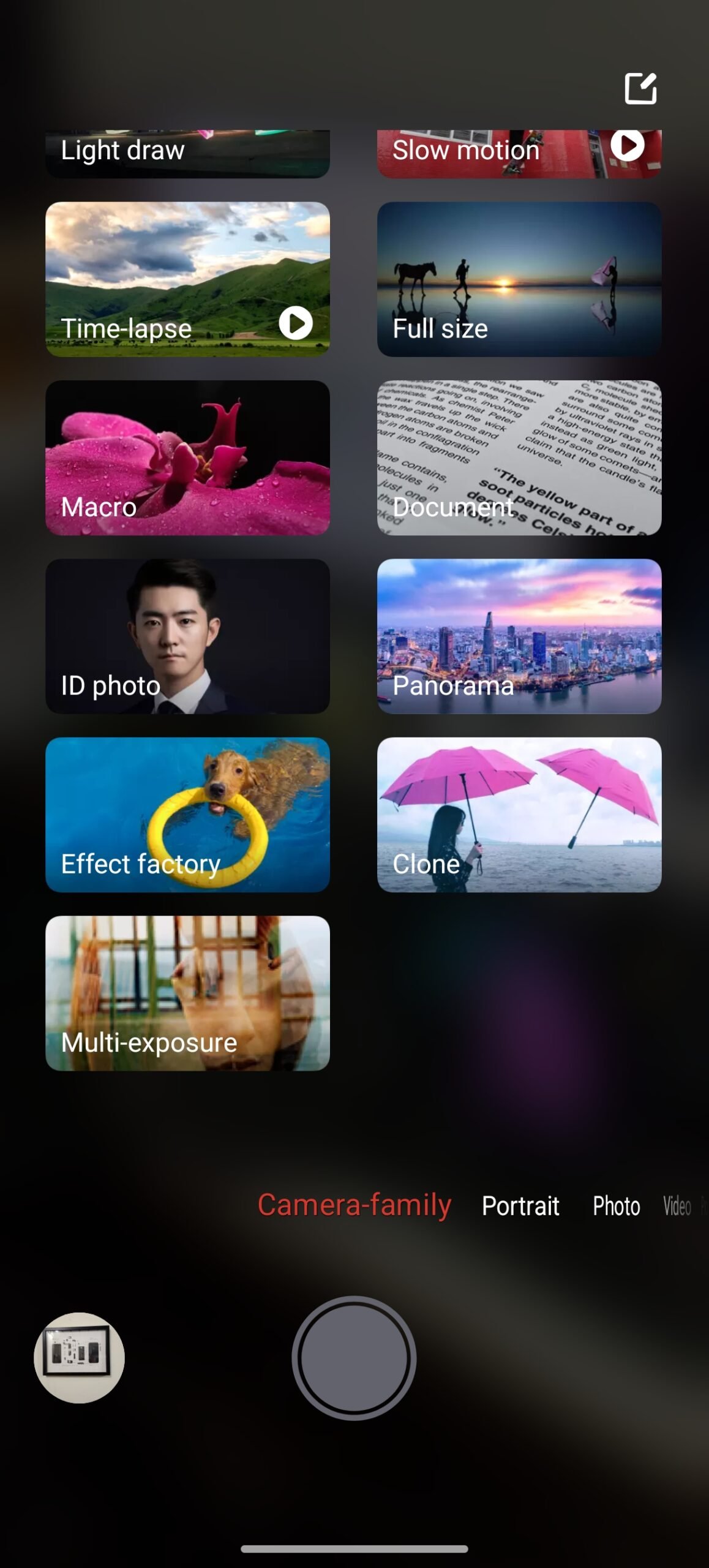Viewport: 709px width, 1568px height.
Task: Tap the edit modes icon at top right
Action: click(640, 89)
